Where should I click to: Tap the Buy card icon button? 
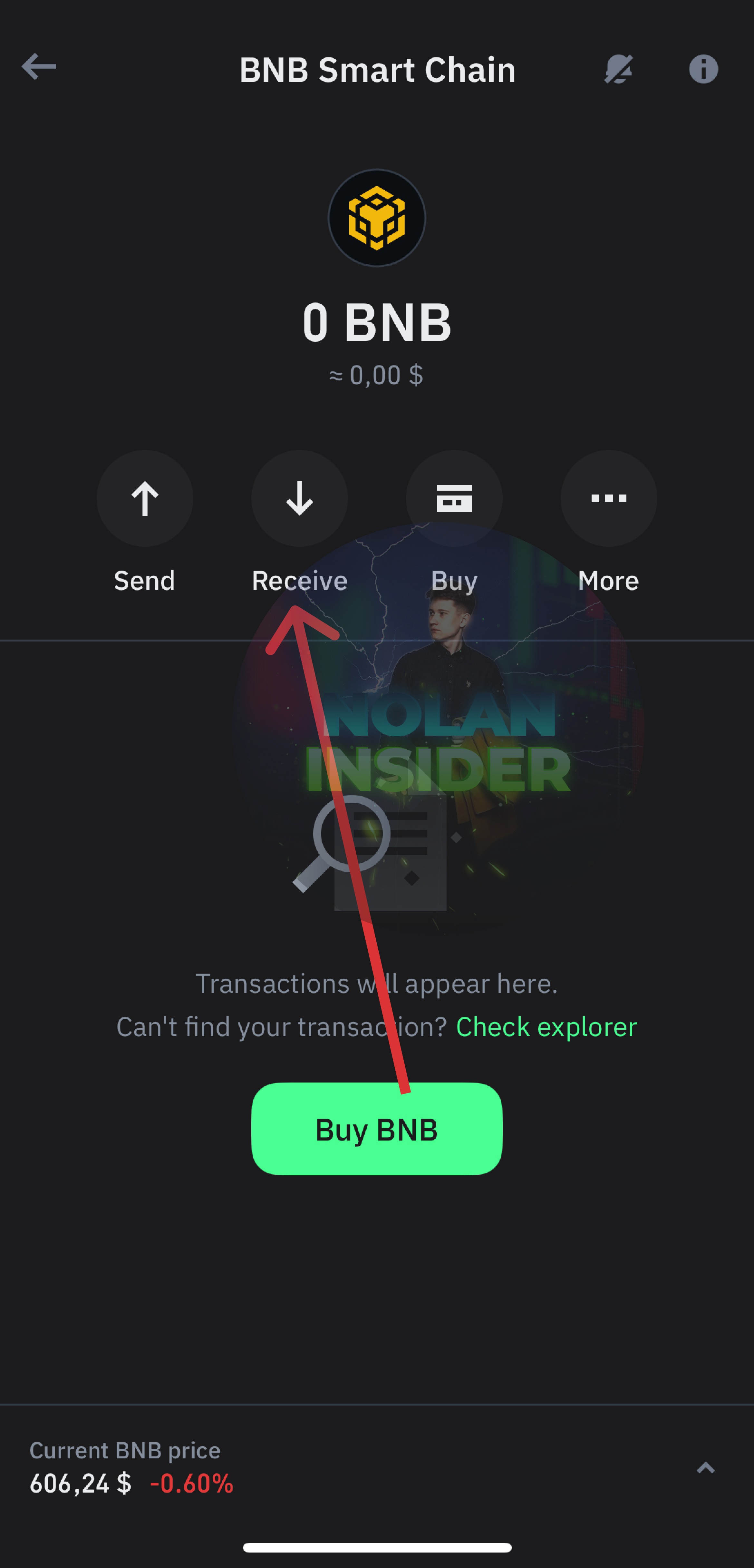[x=454, y=498]
